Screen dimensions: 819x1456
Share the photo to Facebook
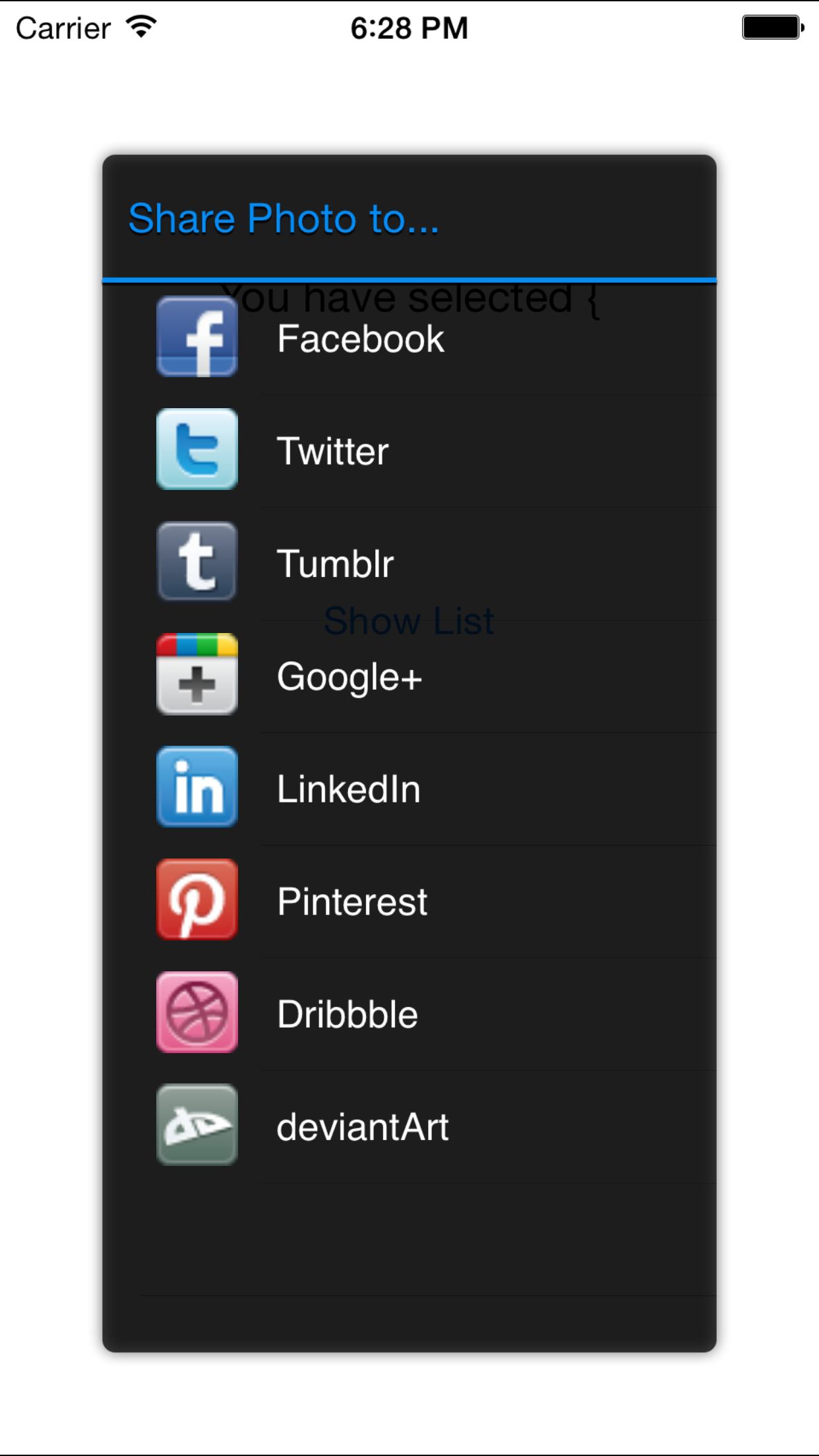pos(360,339)
